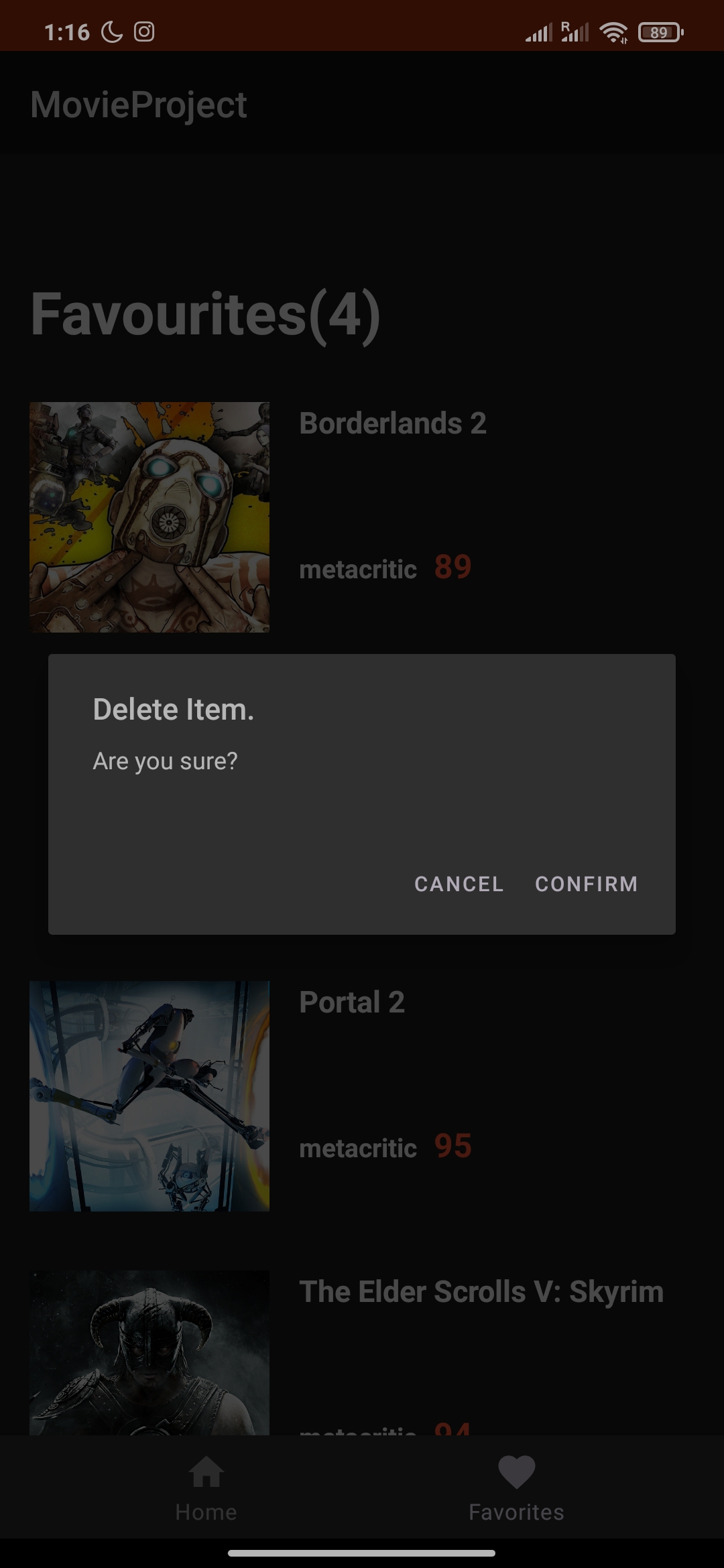Image resolution: width=724 pixels, height=1568 pixels.
Task: Tap the MovieProject app title
Action: pos(139,104)
